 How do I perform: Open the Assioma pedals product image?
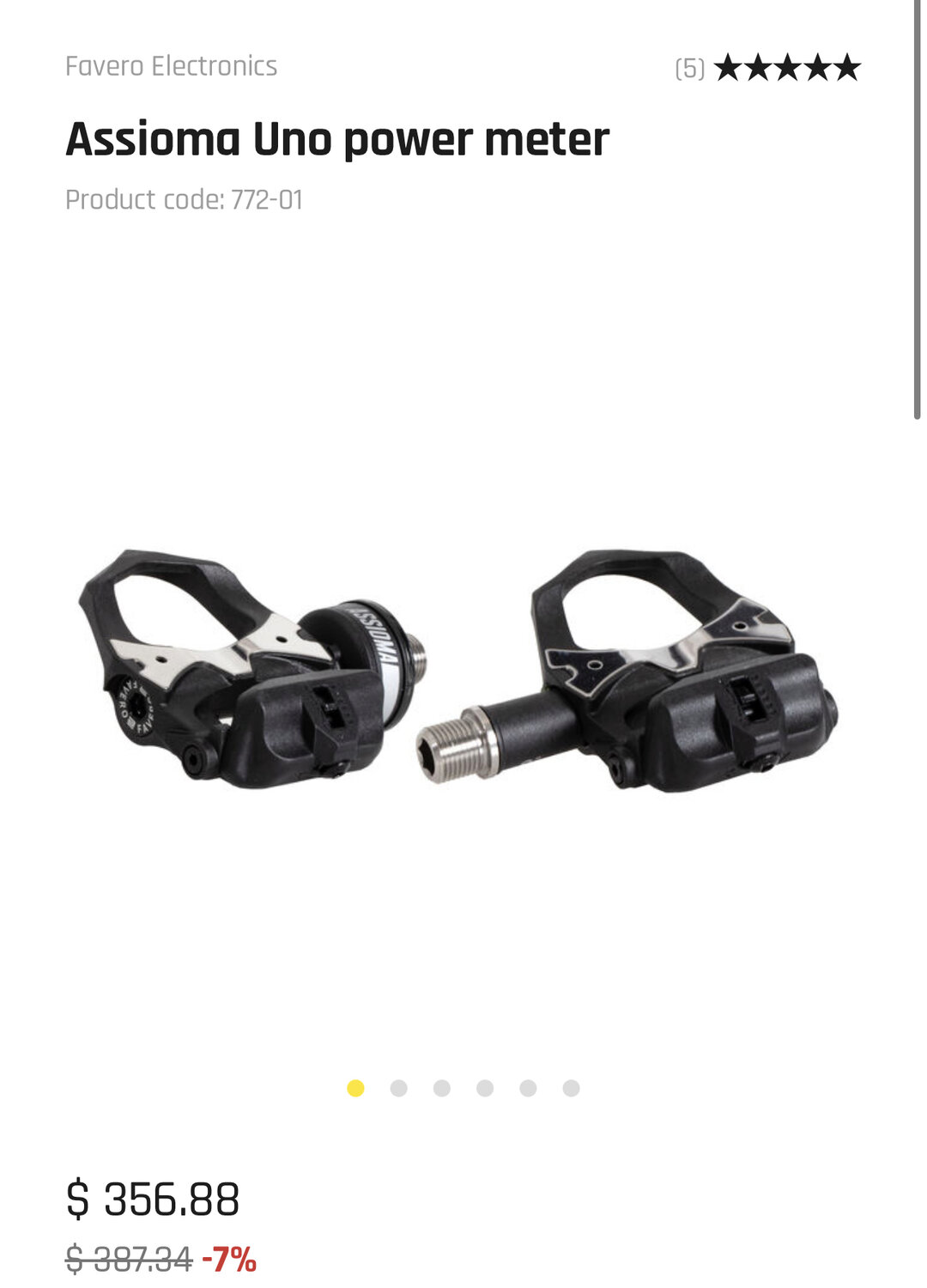pos(459,670)
